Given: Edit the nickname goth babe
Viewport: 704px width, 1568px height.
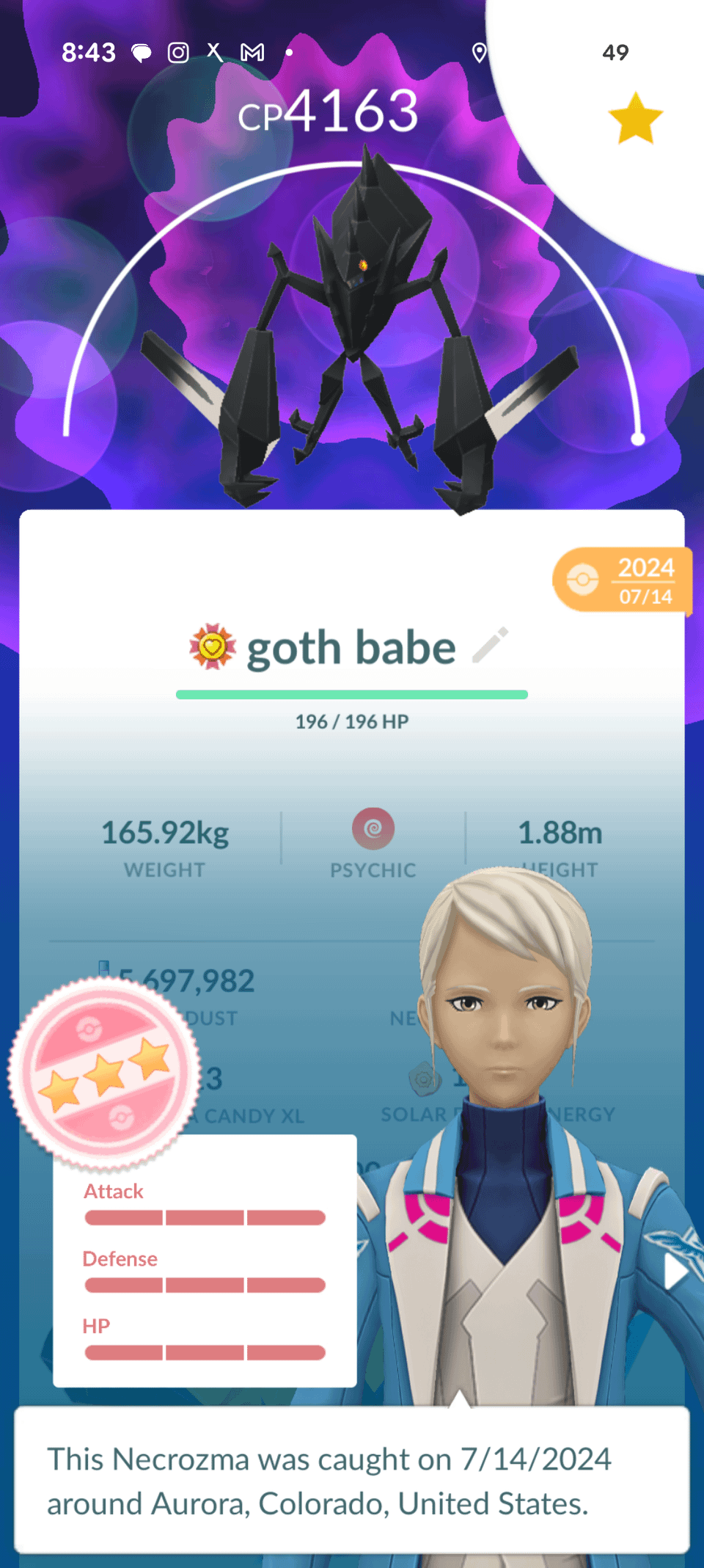Looking at the screenshot, I should point(490,646).
